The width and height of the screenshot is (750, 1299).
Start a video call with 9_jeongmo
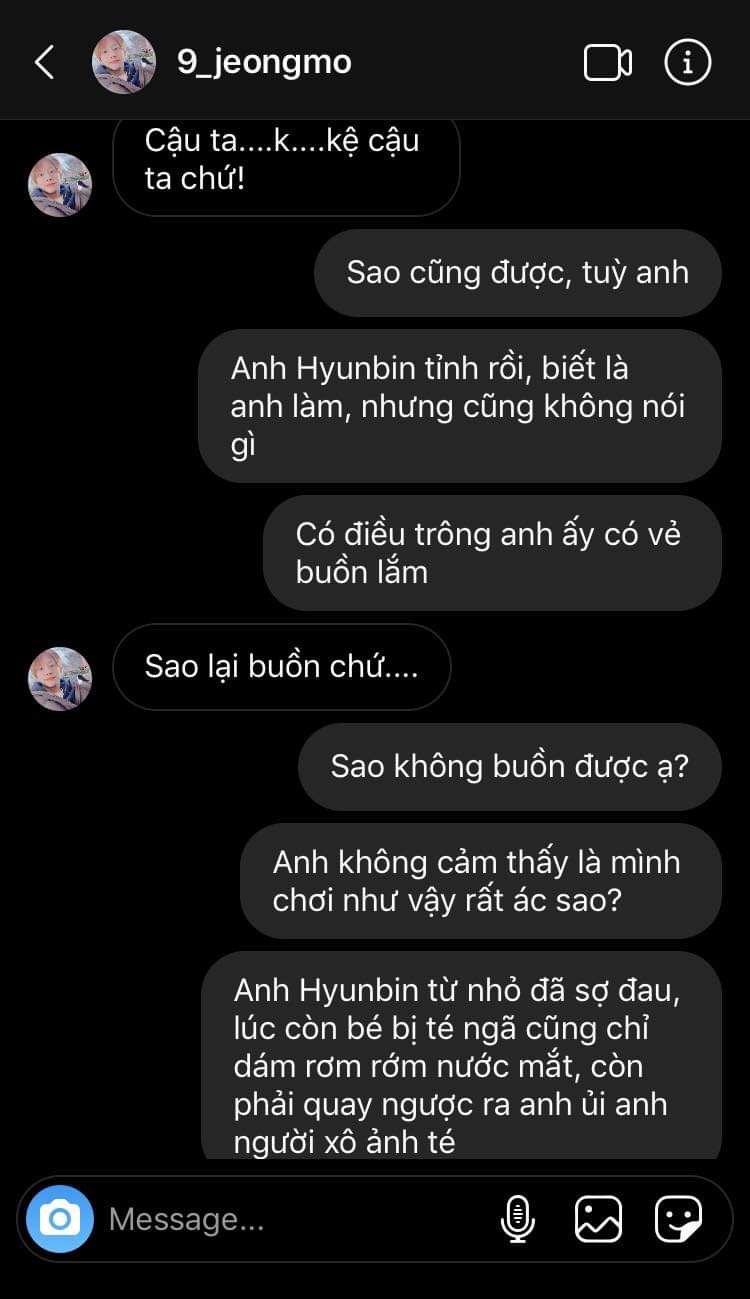(x=607, y=63)
